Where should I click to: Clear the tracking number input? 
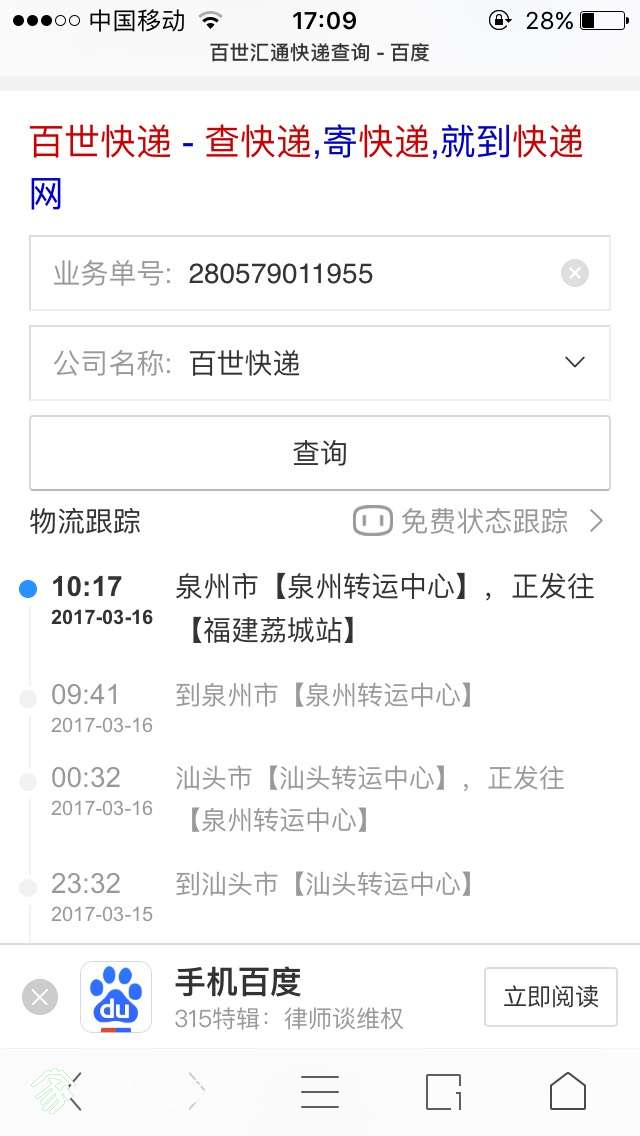pyautogui.click(x=574, y=273)
